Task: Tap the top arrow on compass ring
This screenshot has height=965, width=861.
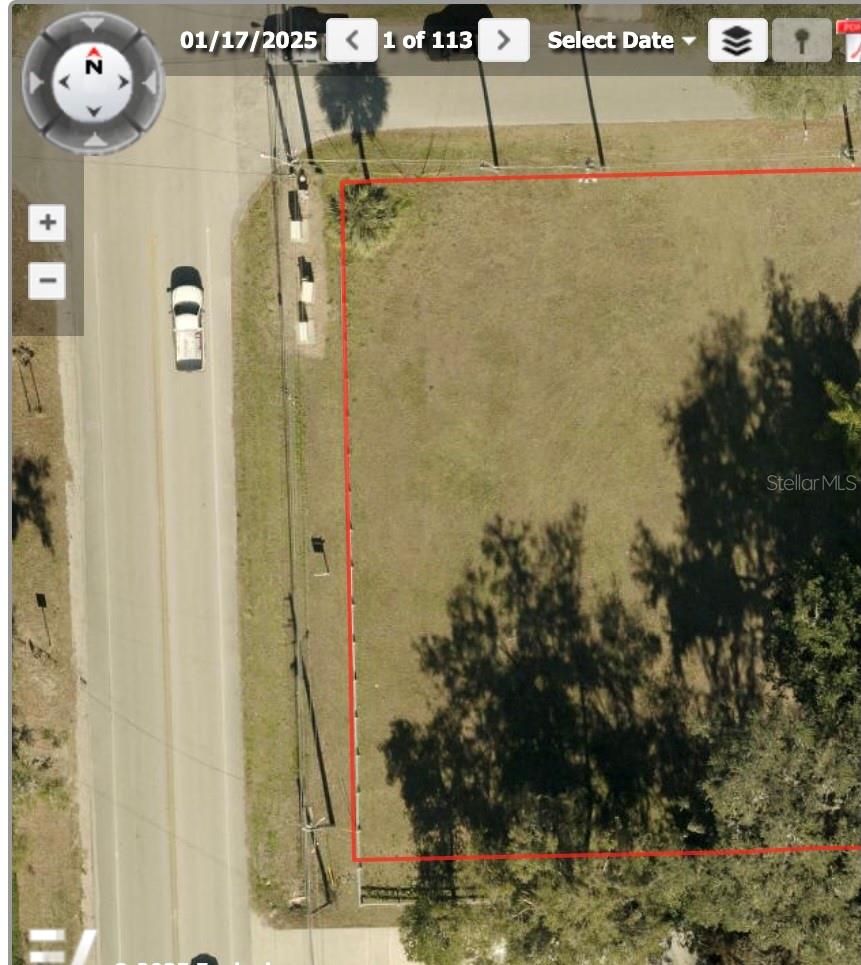Action: [93, 24]
